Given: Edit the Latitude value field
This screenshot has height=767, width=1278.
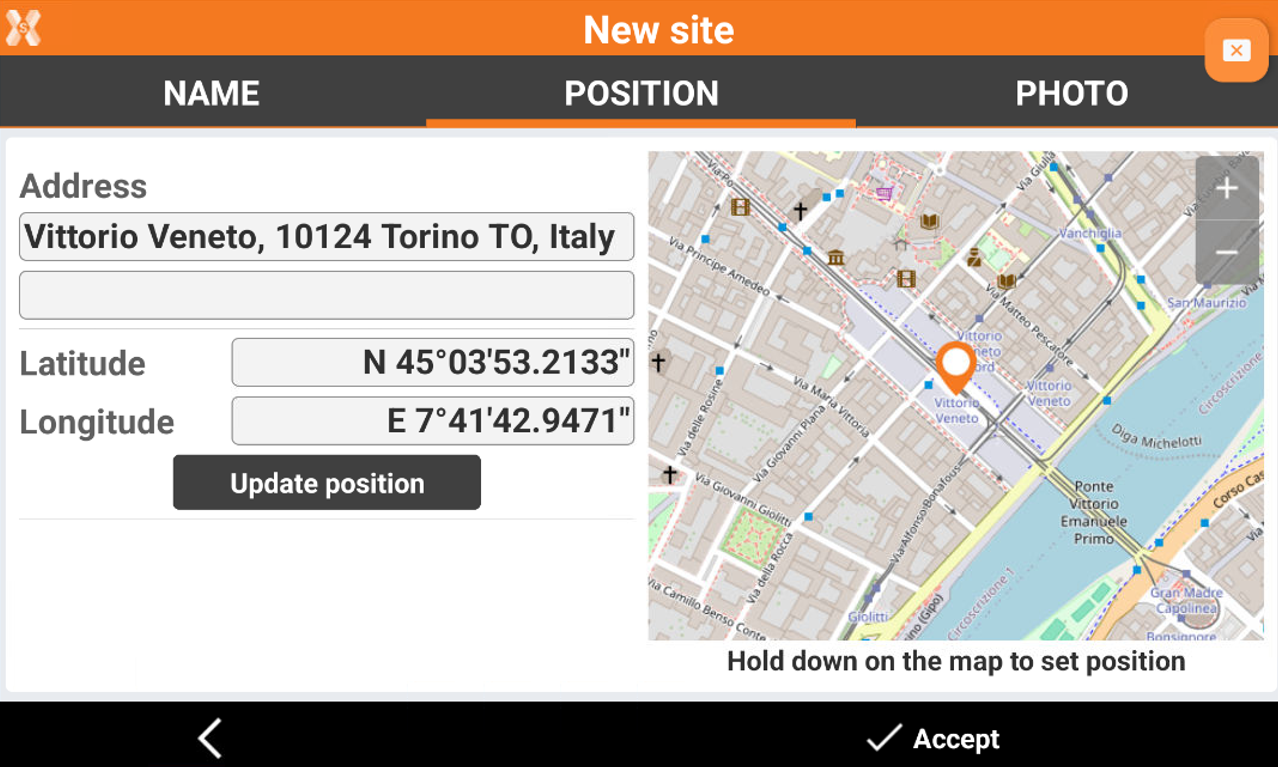Looking at the screenshot, I should (x=432, y=362).
